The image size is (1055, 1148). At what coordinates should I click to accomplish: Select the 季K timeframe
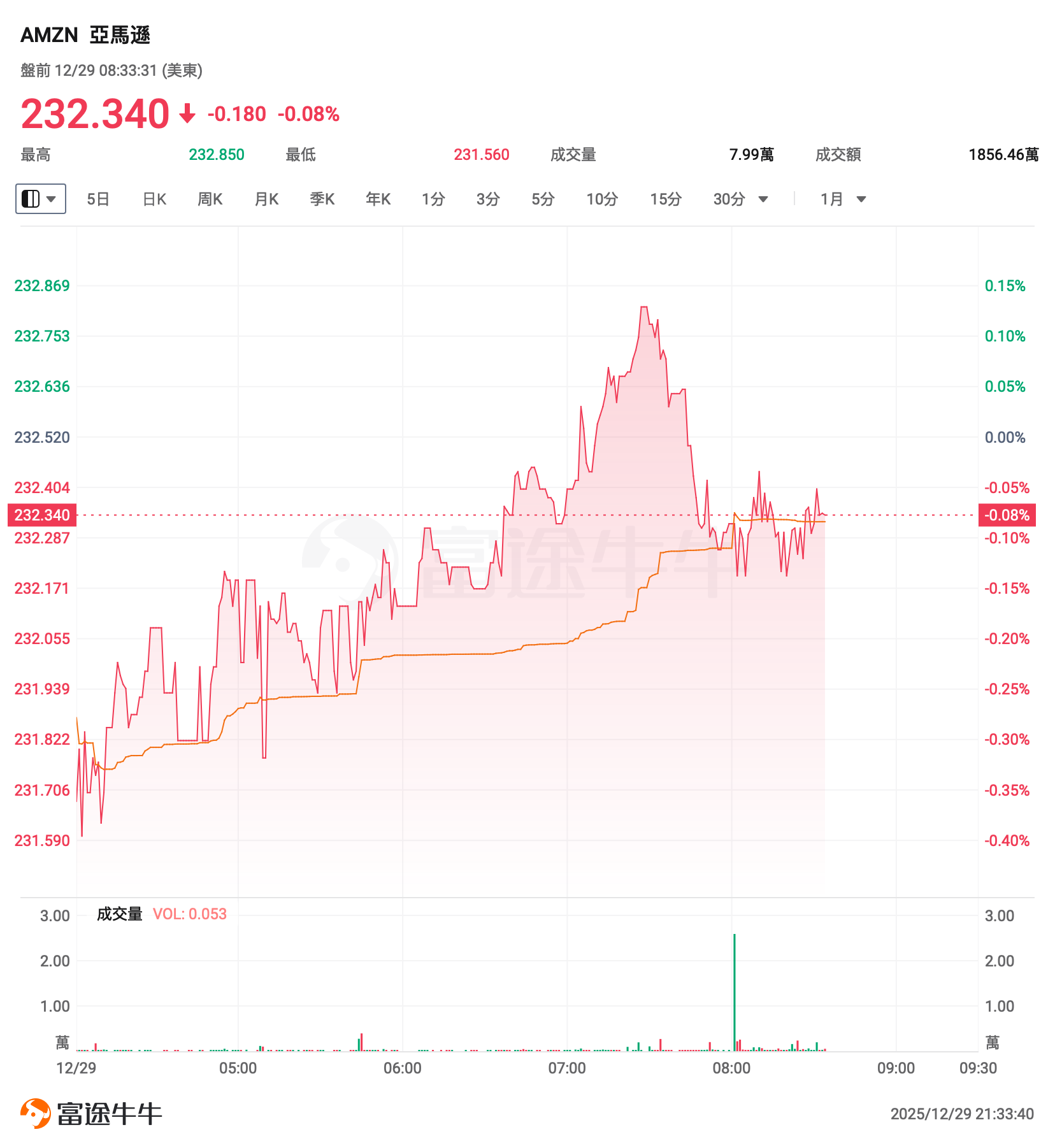(x=322, y=199)
